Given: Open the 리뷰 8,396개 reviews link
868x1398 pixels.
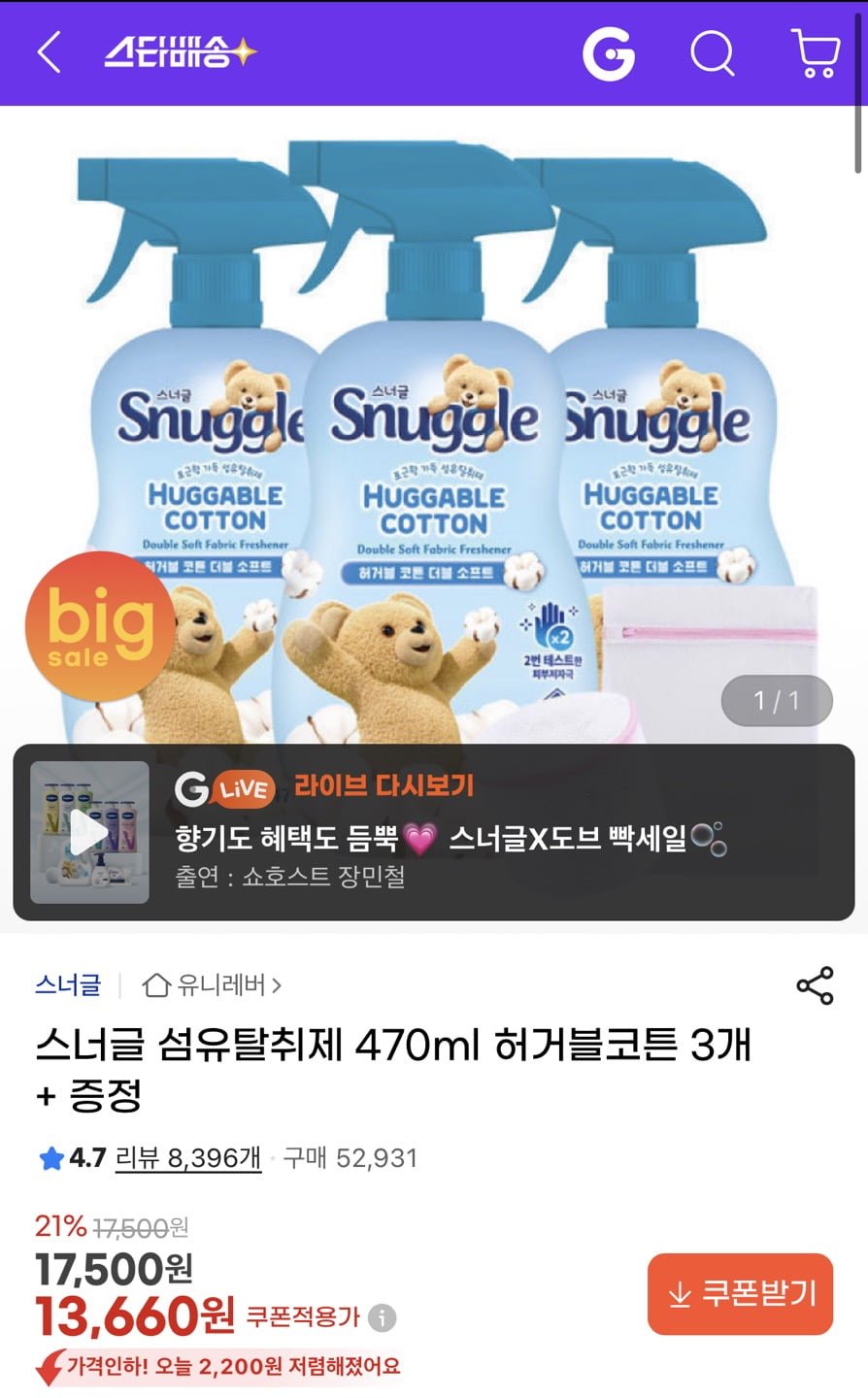Looking at the screenshot, I should click(188, 1157).
